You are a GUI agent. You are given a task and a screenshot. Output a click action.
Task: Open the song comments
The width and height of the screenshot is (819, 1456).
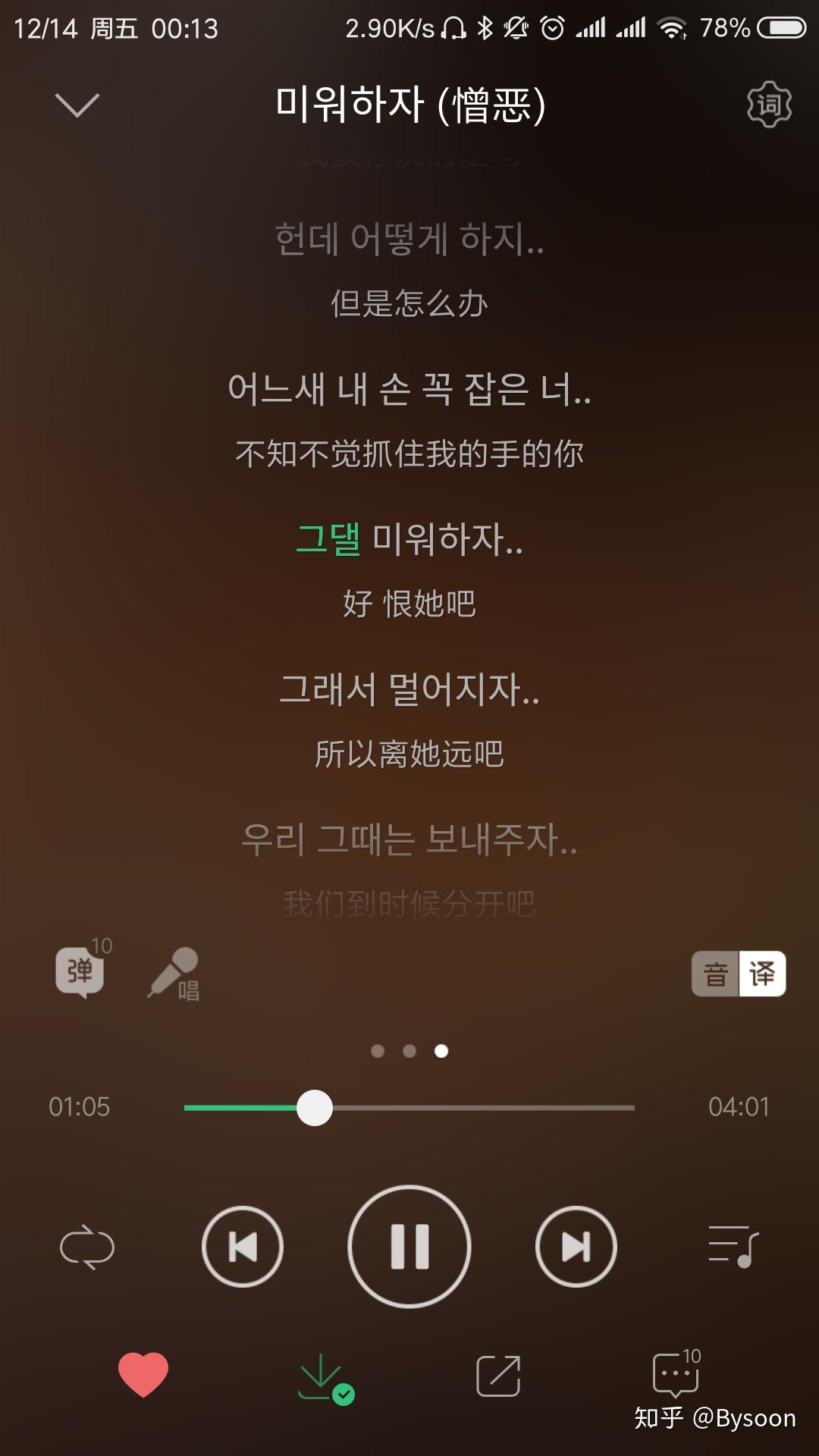675,1374
